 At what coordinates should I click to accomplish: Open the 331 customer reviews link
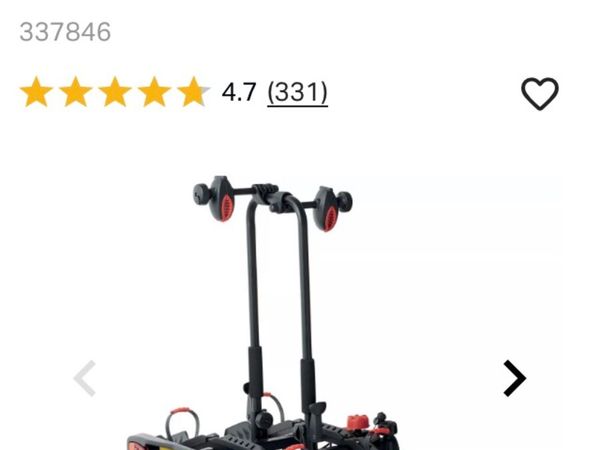coord(297,93)
